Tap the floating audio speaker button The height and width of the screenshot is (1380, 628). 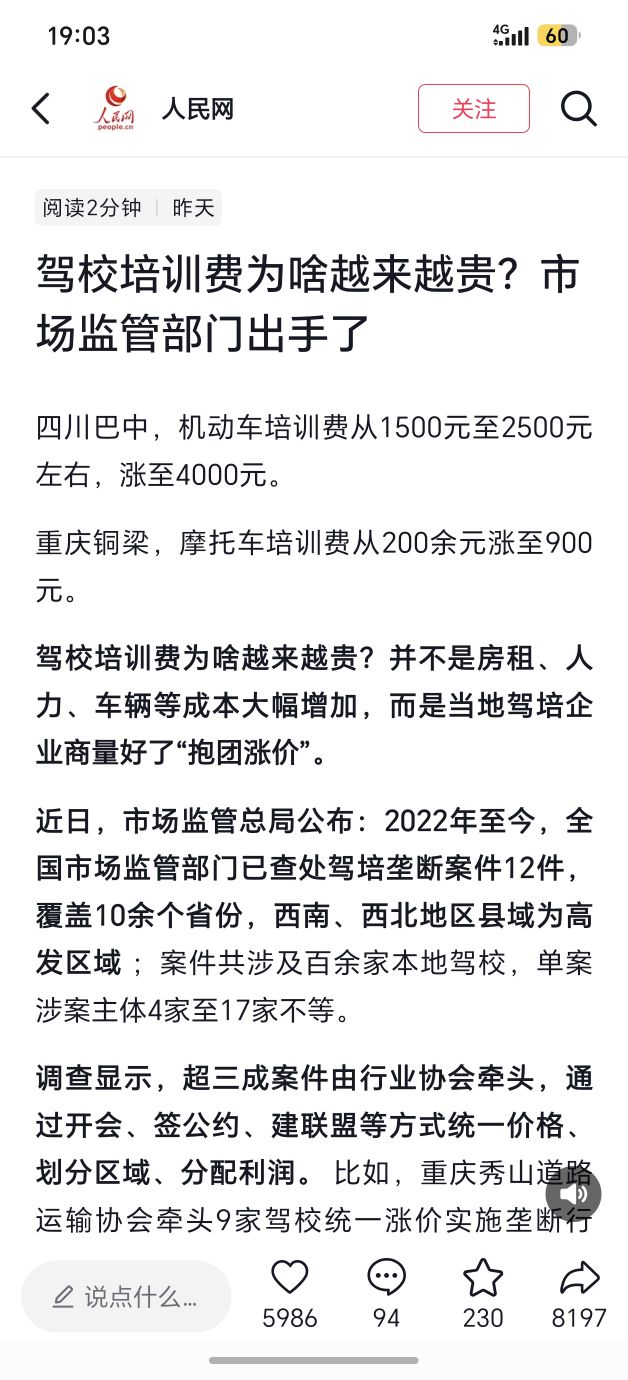573,1194
